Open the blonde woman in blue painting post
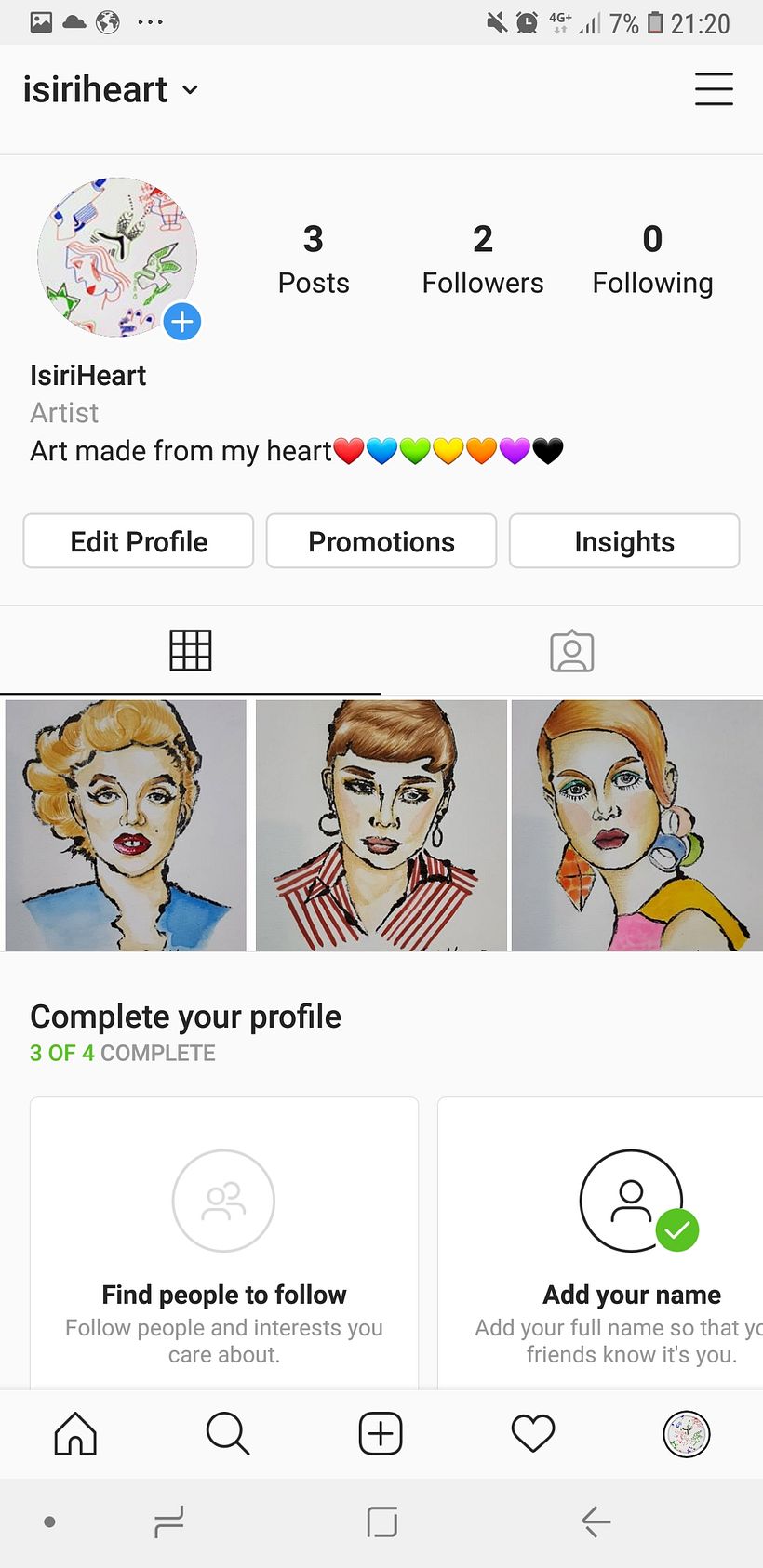 (126, 826)
